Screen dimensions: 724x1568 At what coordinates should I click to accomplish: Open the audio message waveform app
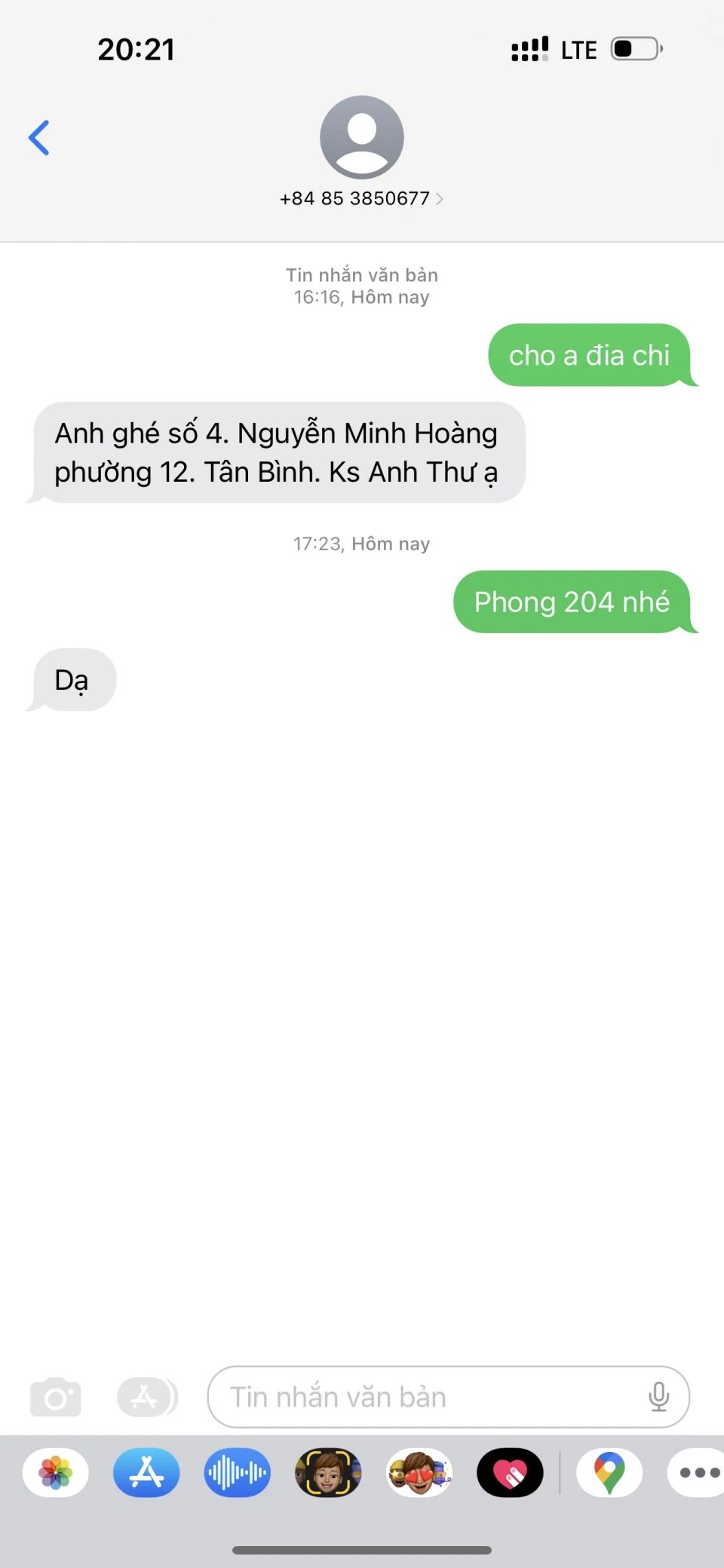237,1472
